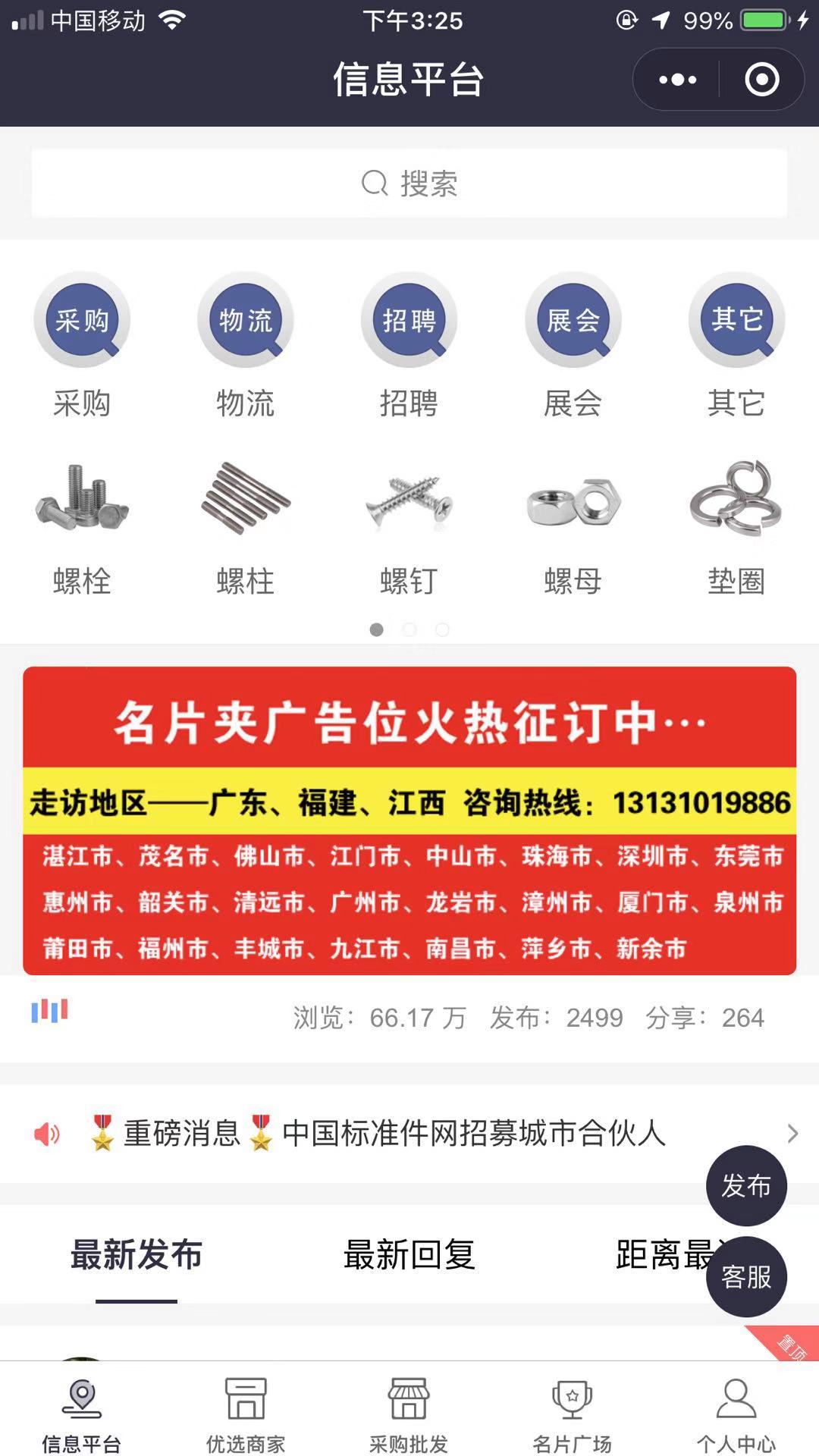Tap the floating 发布 button
Screen dimensions: 819x1456
[746, 1185]
